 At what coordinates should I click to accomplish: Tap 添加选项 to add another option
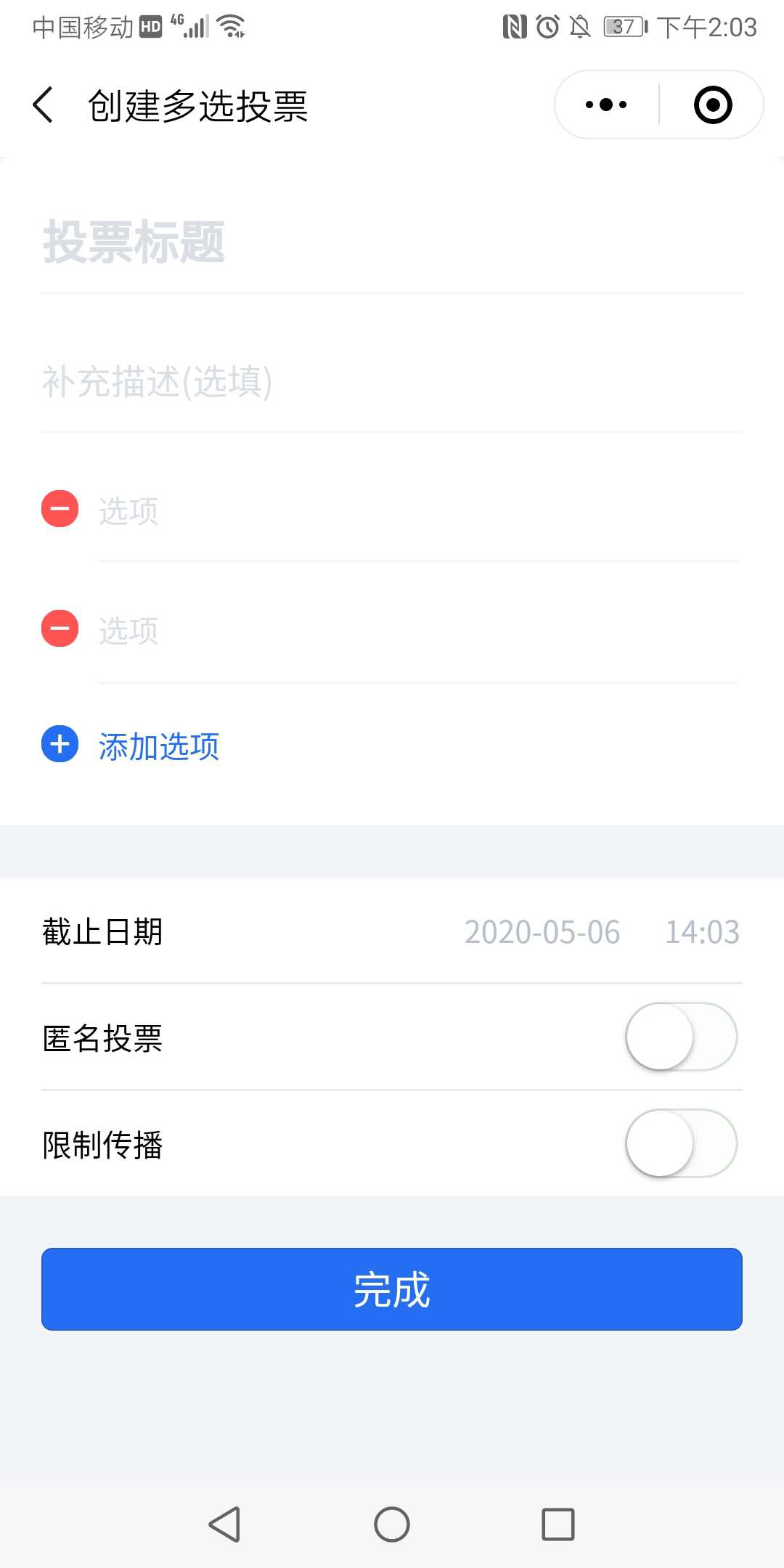pyautogui.click(x=158, y=746)
